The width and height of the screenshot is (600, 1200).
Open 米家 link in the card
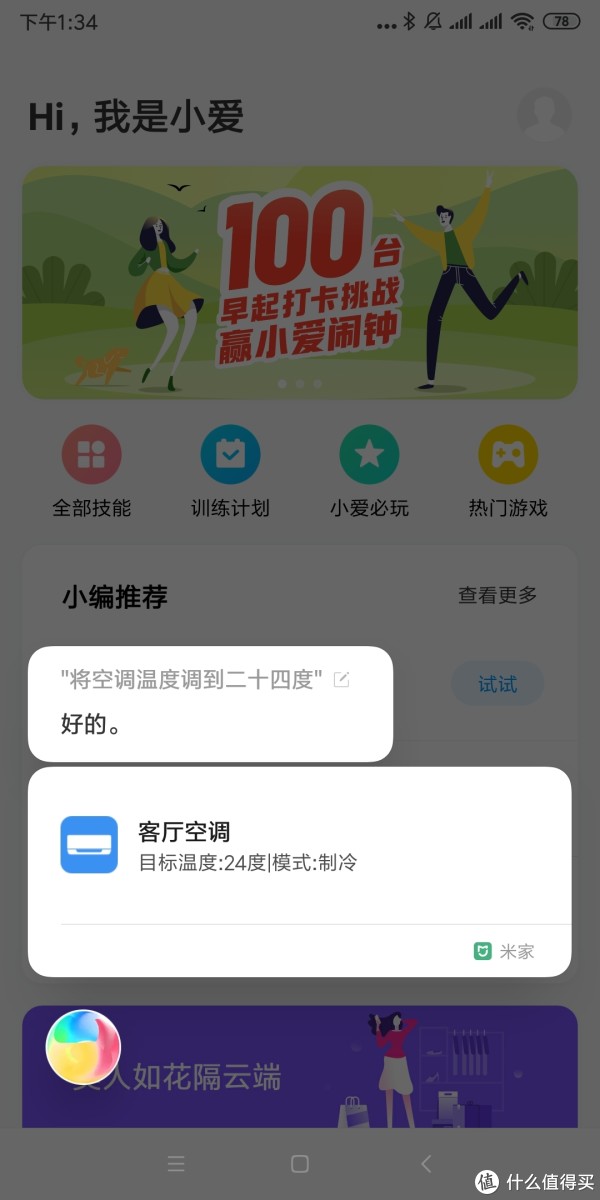[x=505, y=951]
